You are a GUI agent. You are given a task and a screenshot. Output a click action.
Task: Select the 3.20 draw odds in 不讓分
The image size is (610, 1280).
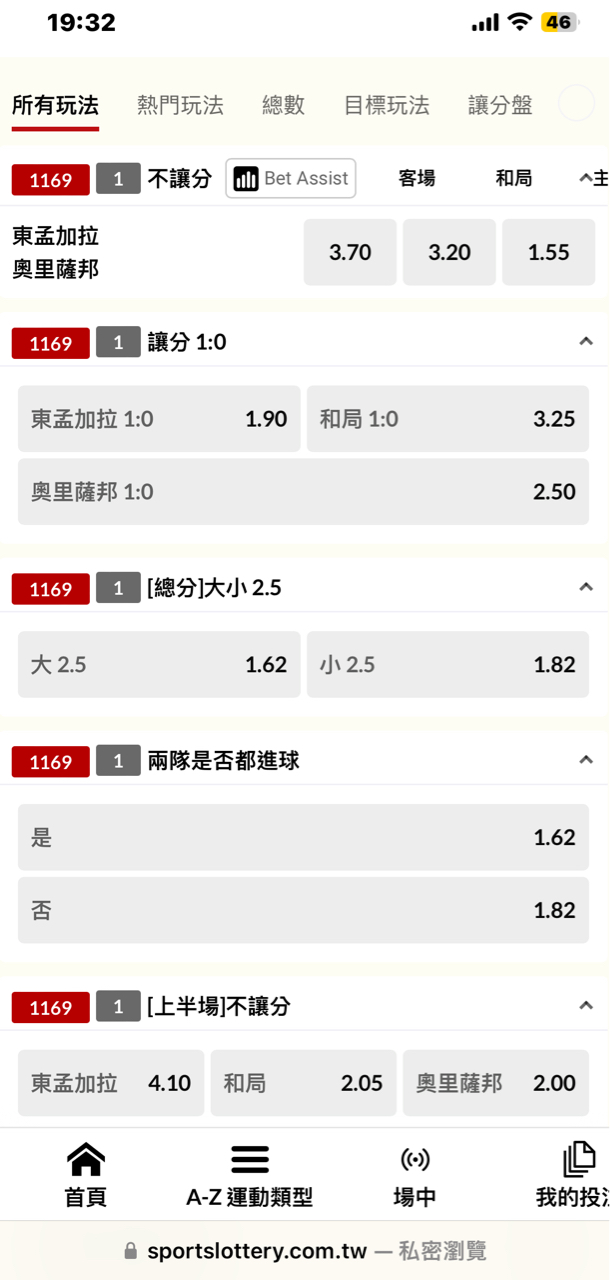(449, 252)
